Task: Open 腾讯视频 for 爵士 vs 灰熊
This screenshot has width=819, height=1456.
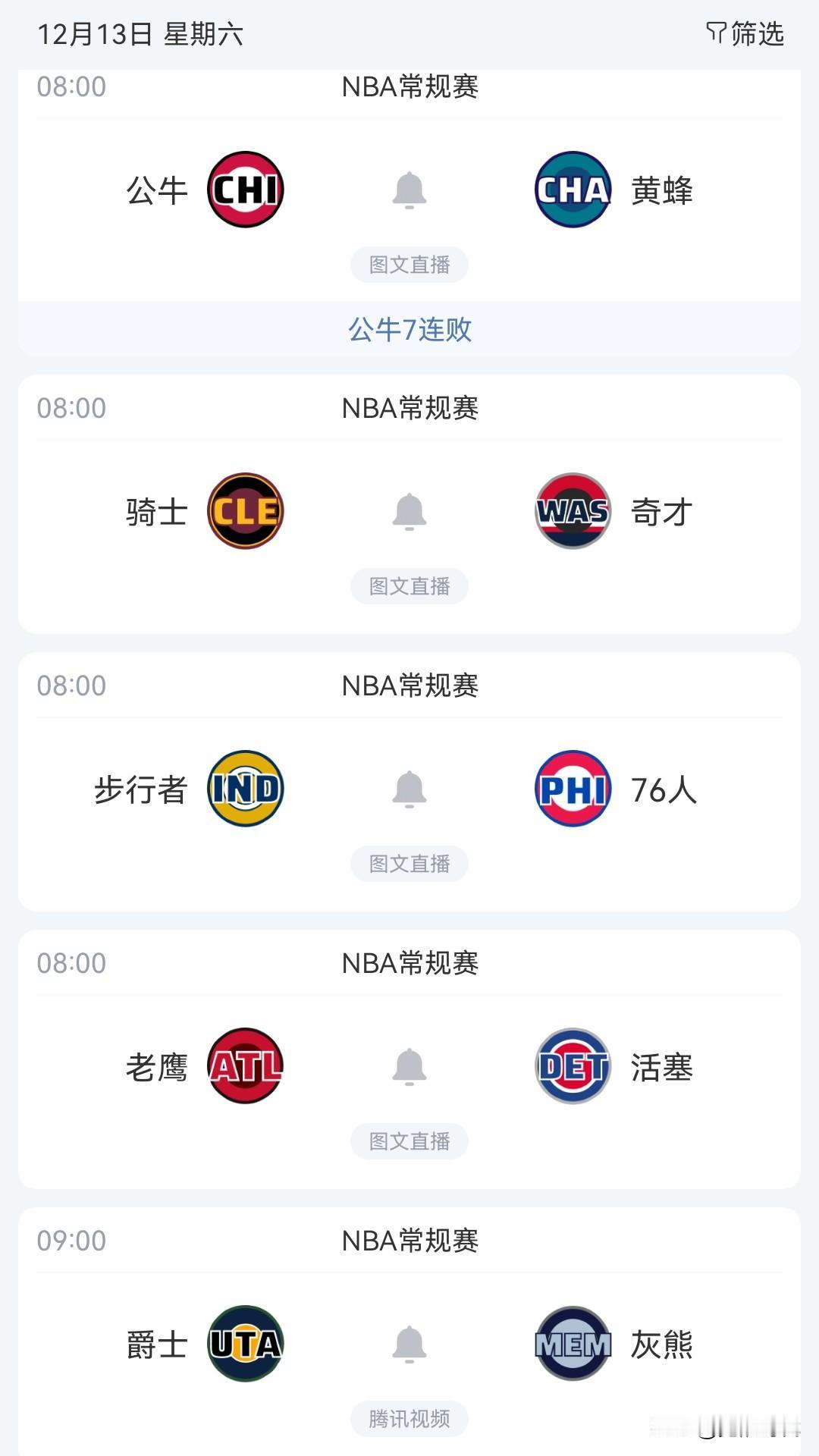Action: click(x=409, y=1419)
